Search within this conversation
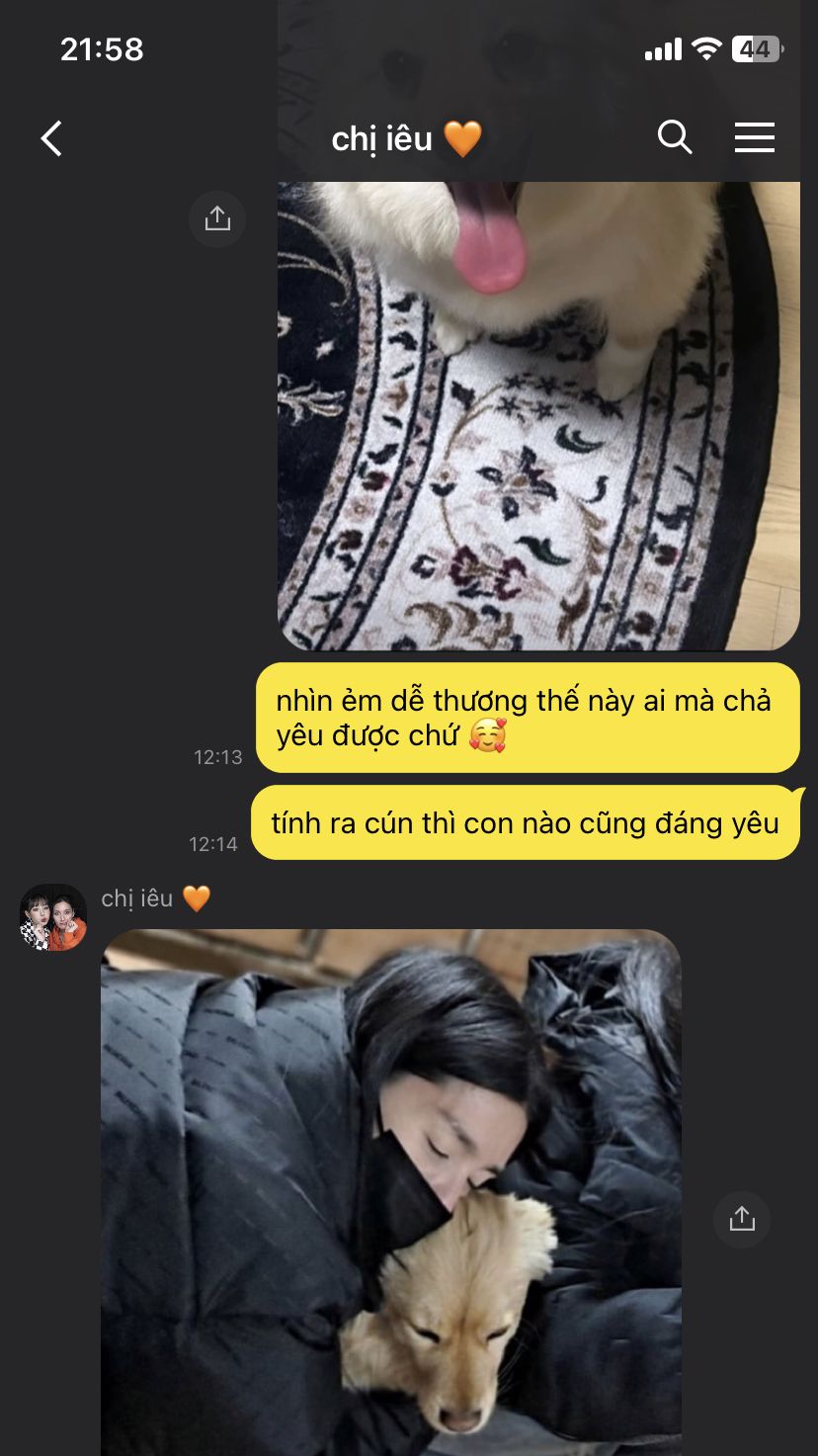 [x=675, y=137]
